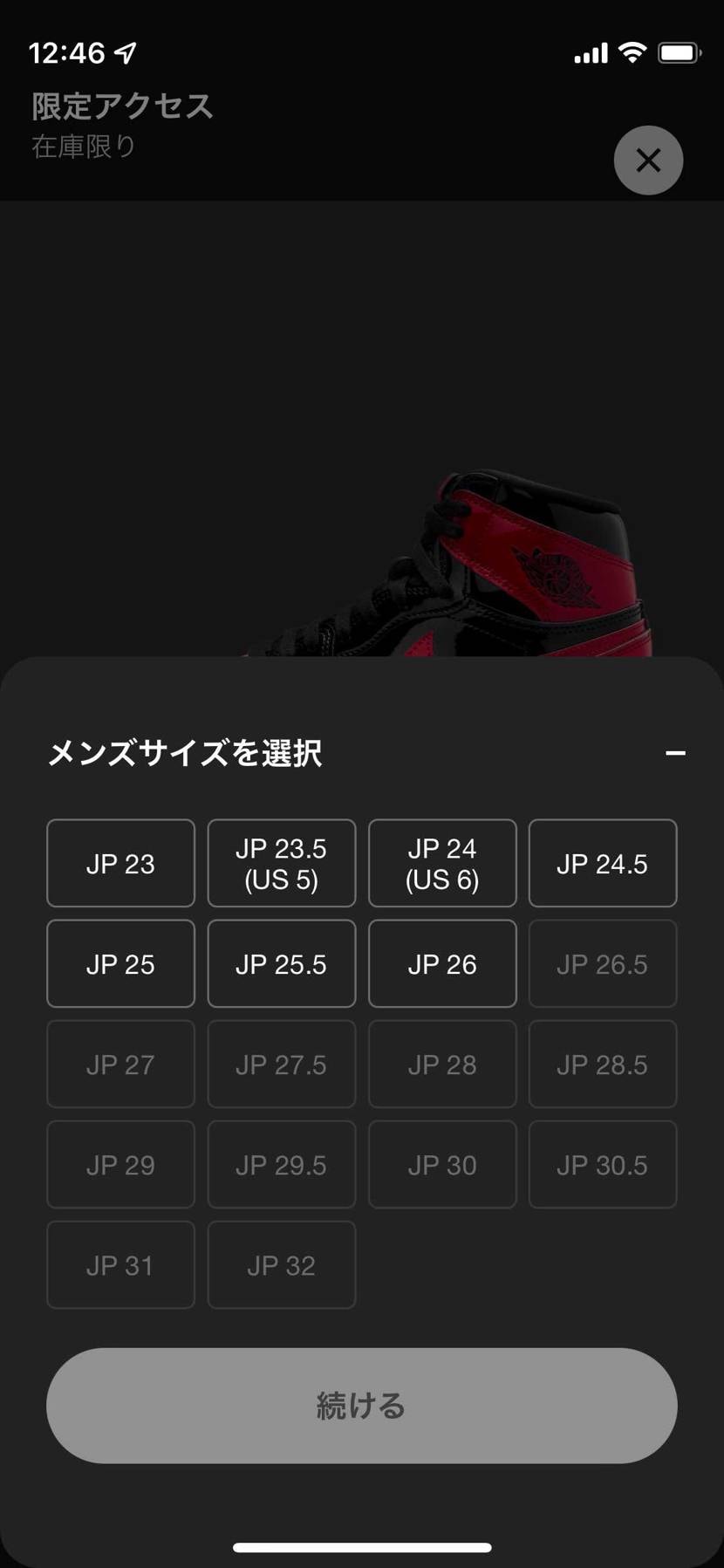This screenshot has height=1568, width=724.
Task: Select size JP 26
Action: point(442,963)
